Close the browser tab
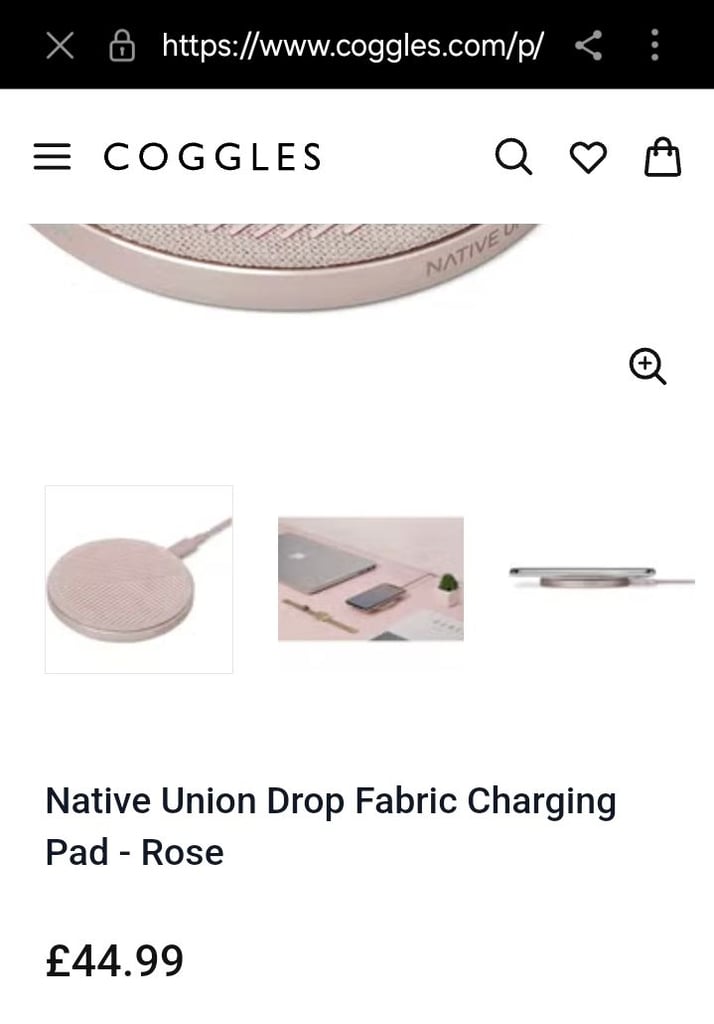 60,45
